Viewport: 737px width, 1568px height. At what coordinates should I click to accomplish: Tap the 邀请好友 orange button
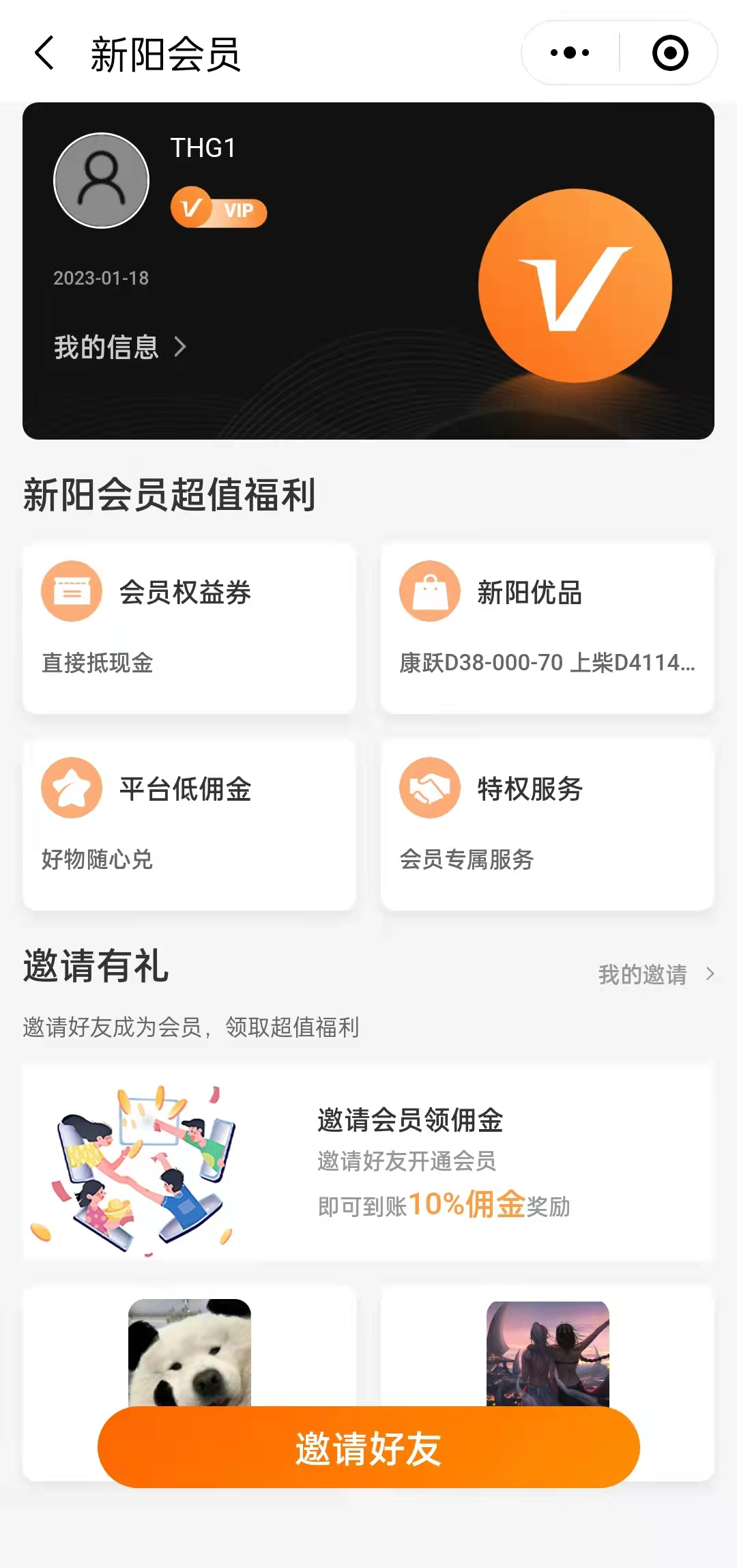pyautogui.click(x=369, y=1447)
